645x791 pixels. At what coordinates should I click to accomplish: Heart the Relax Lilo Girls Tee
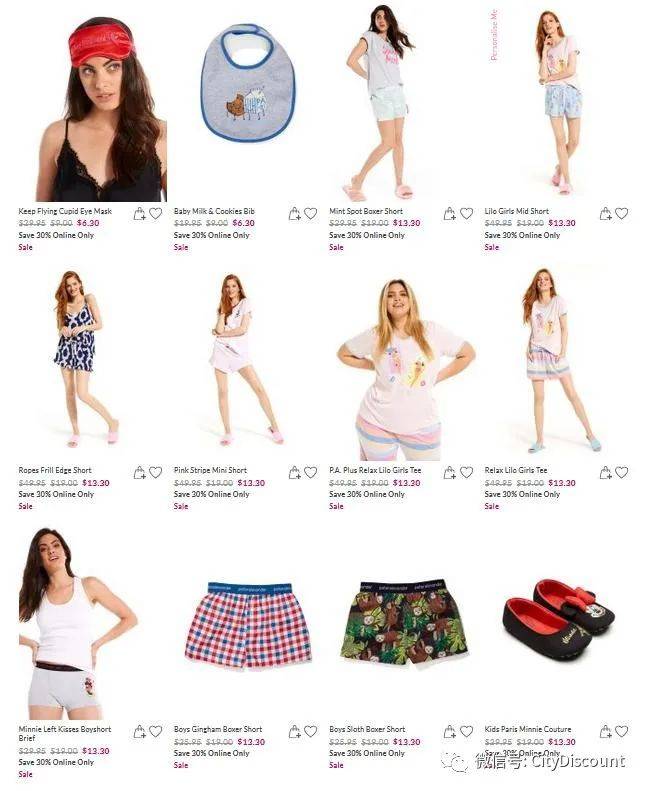[x=621, y=472]
